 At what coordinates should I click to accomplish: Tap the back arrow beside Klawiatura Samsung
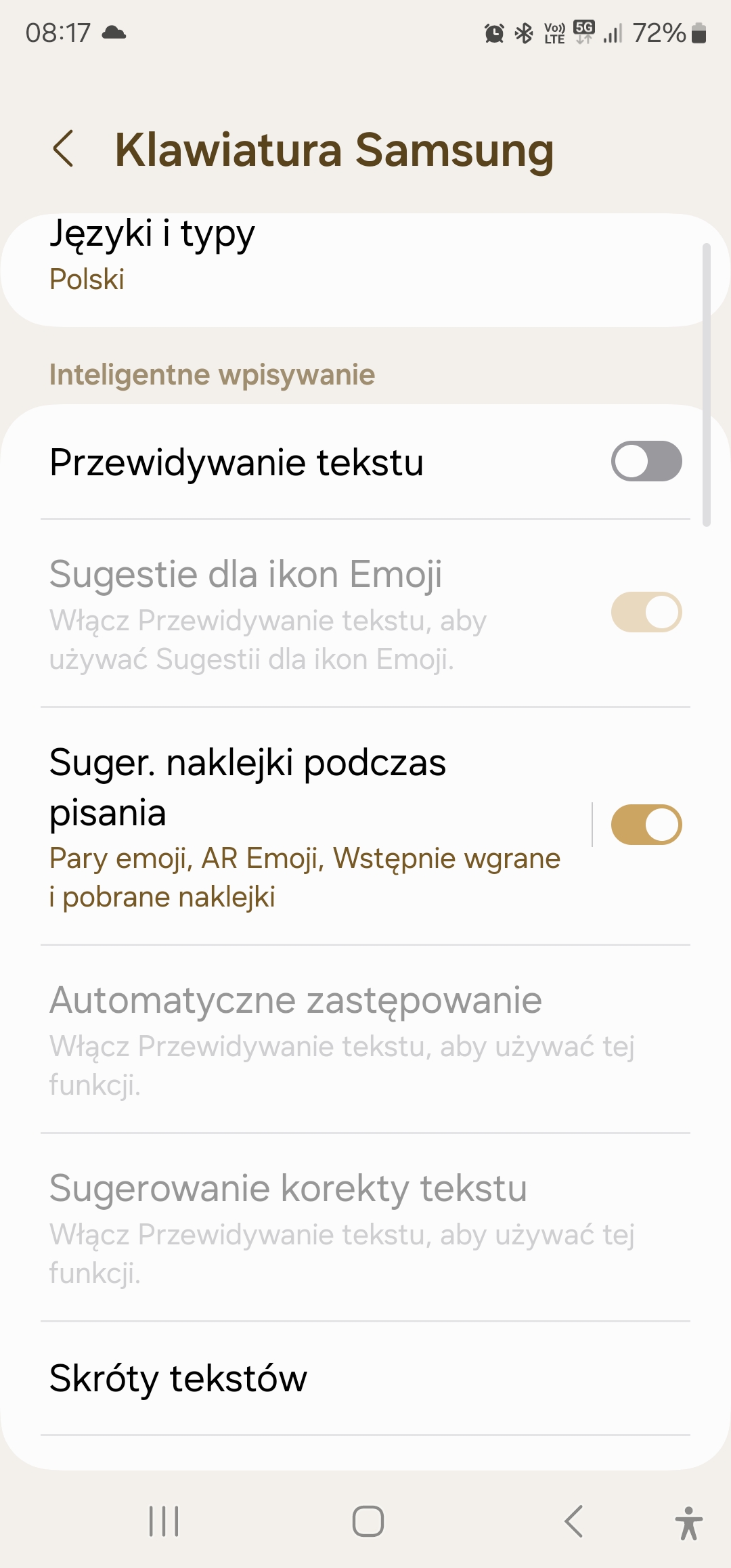(66, 150)
